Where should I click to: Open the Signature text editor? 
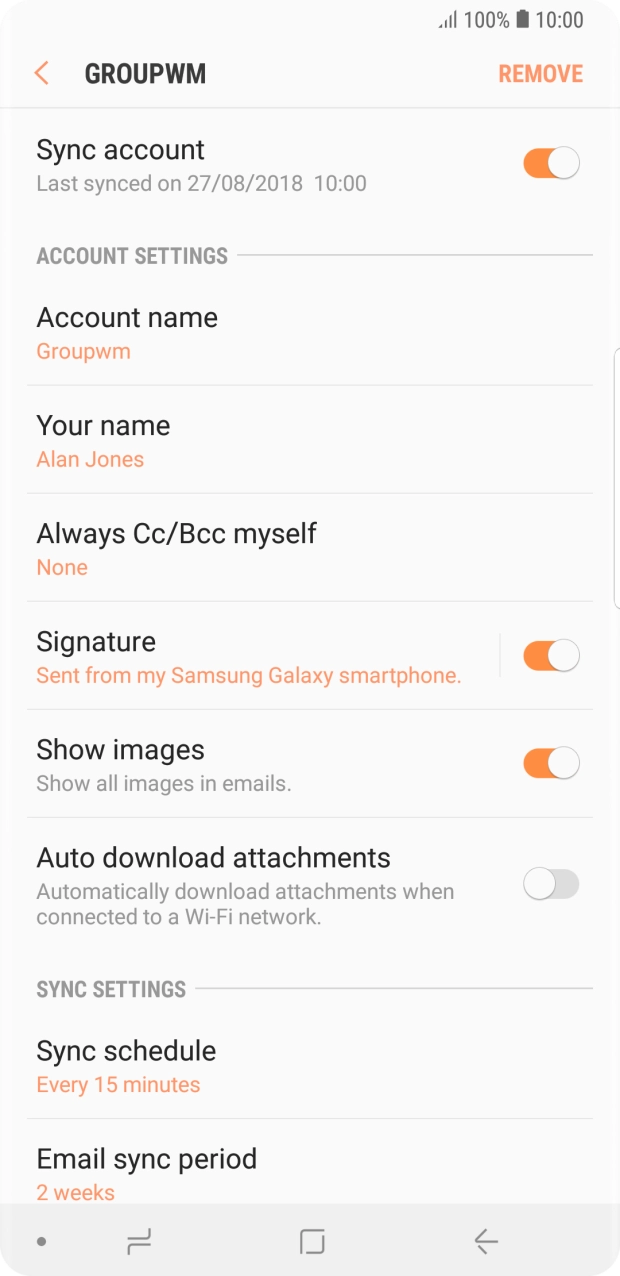click(x=250, y=657)
